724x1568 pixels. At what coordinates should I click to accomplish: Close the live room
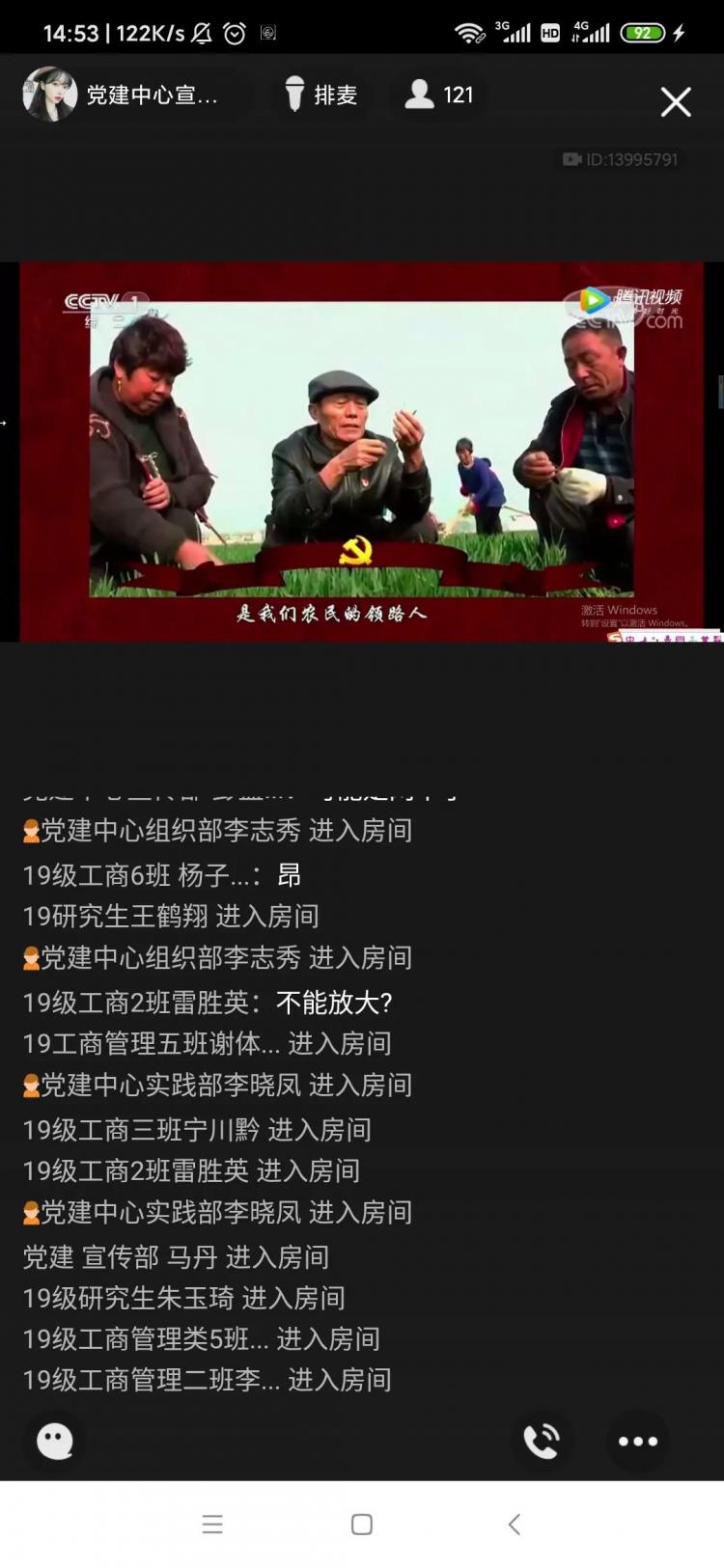click(675, 101)
